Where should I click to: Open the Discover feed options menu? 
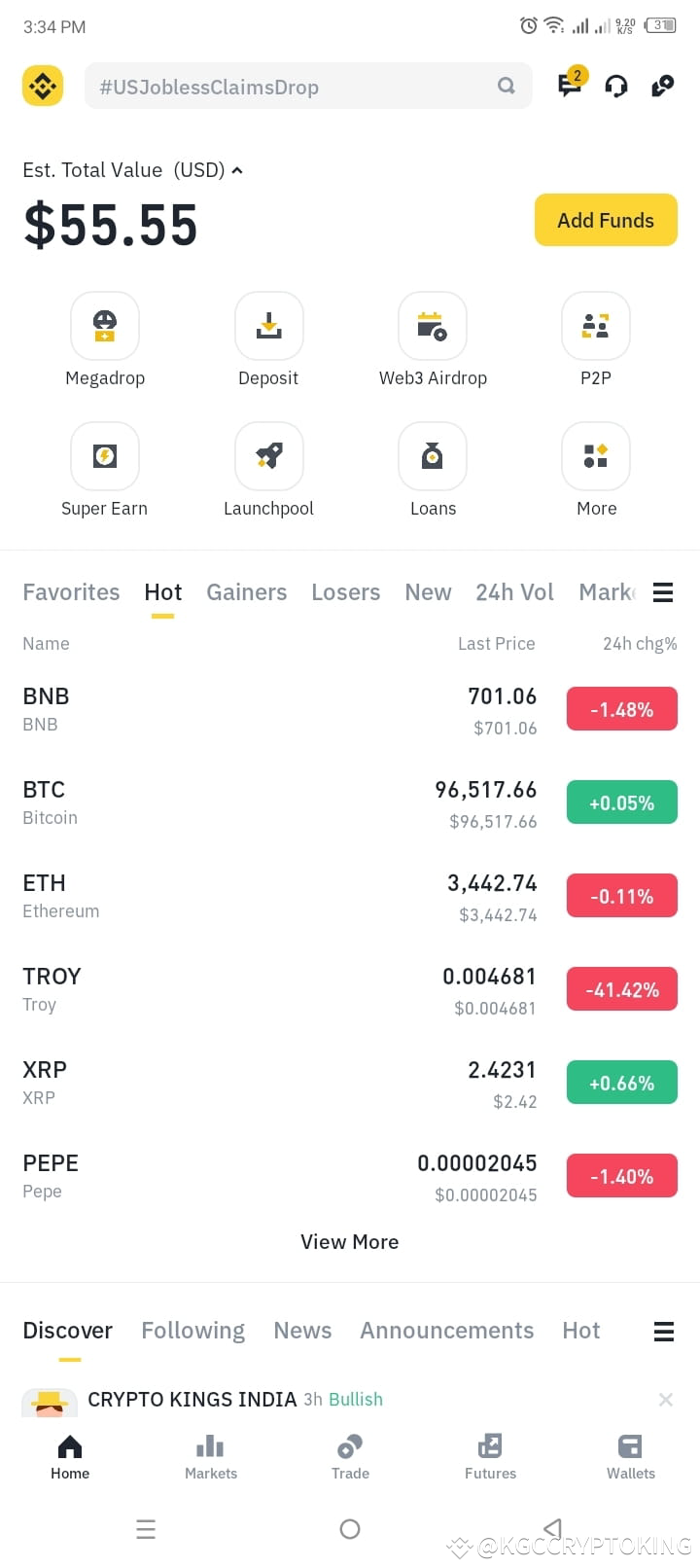tap(663, 1331)
